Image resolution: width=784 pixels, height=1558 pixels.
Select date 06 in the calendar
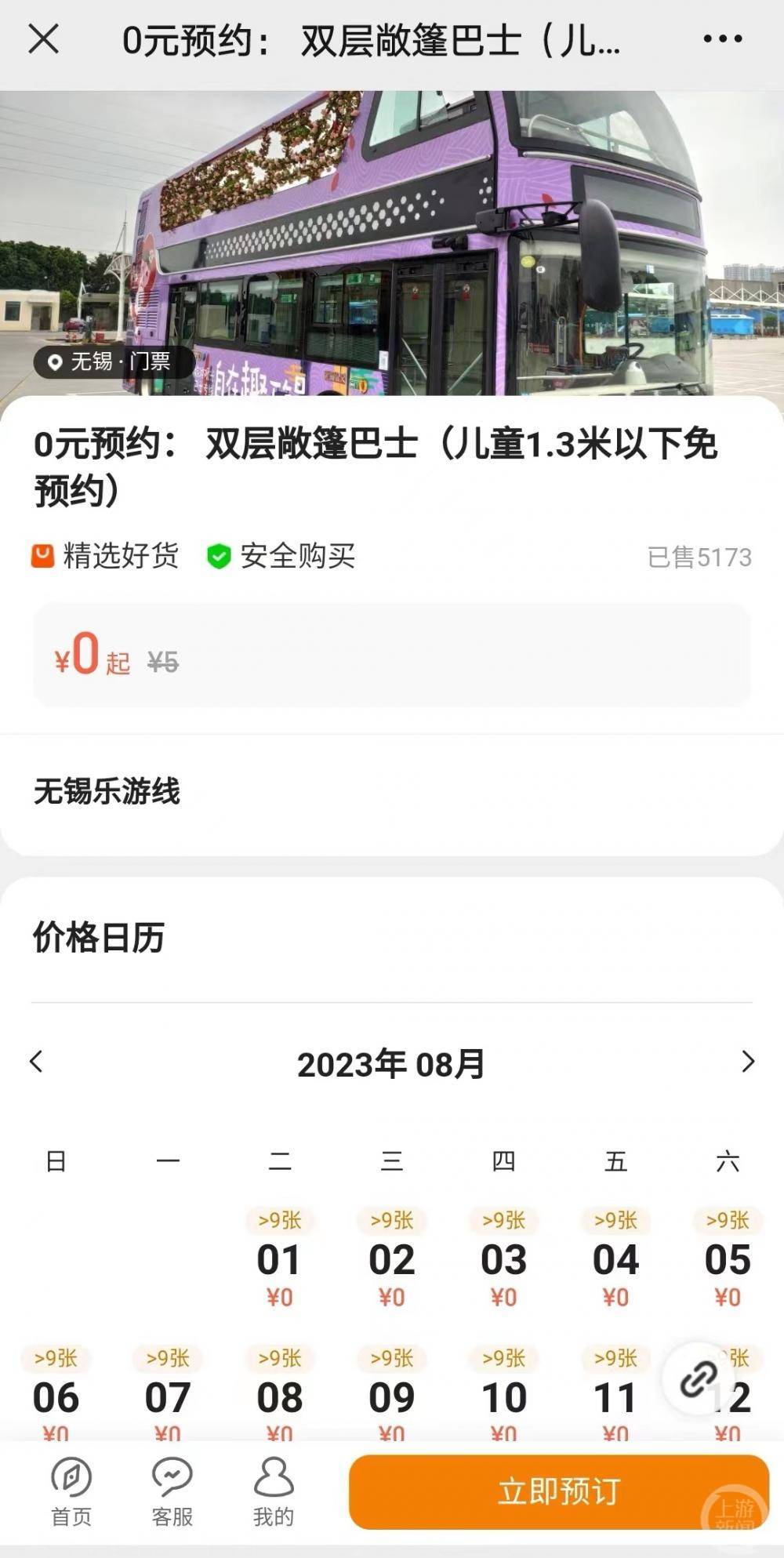tap(56, 1397)
